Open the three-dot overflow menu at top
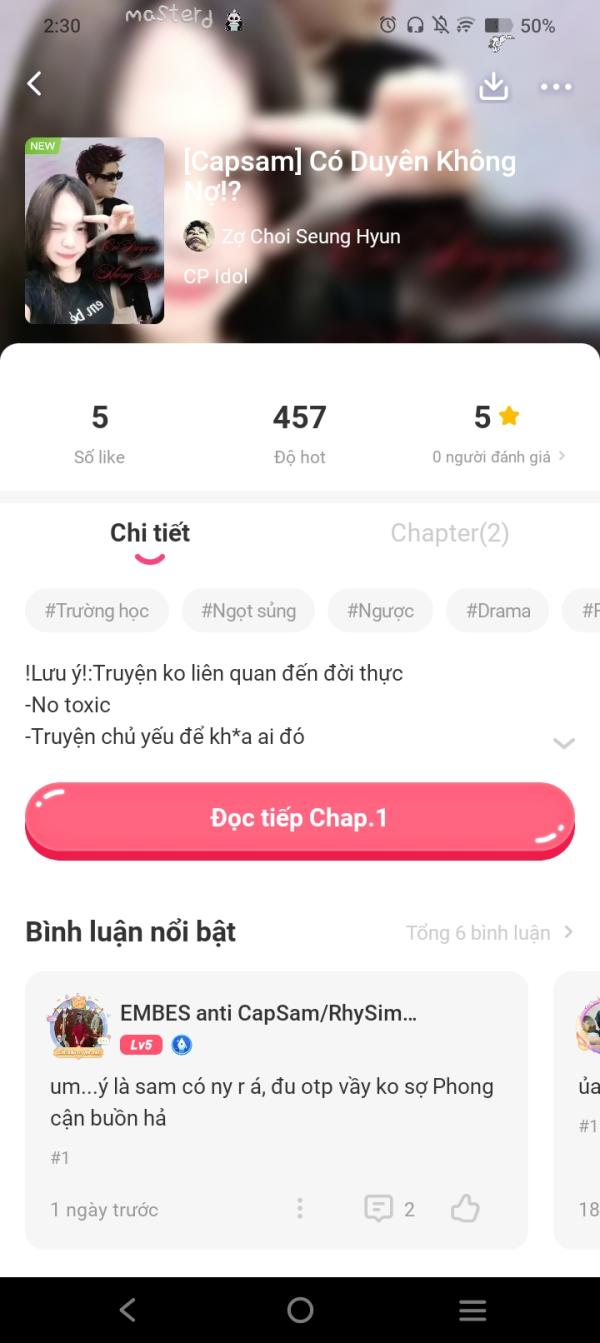The image size is (600, 1343). [556, 87]
